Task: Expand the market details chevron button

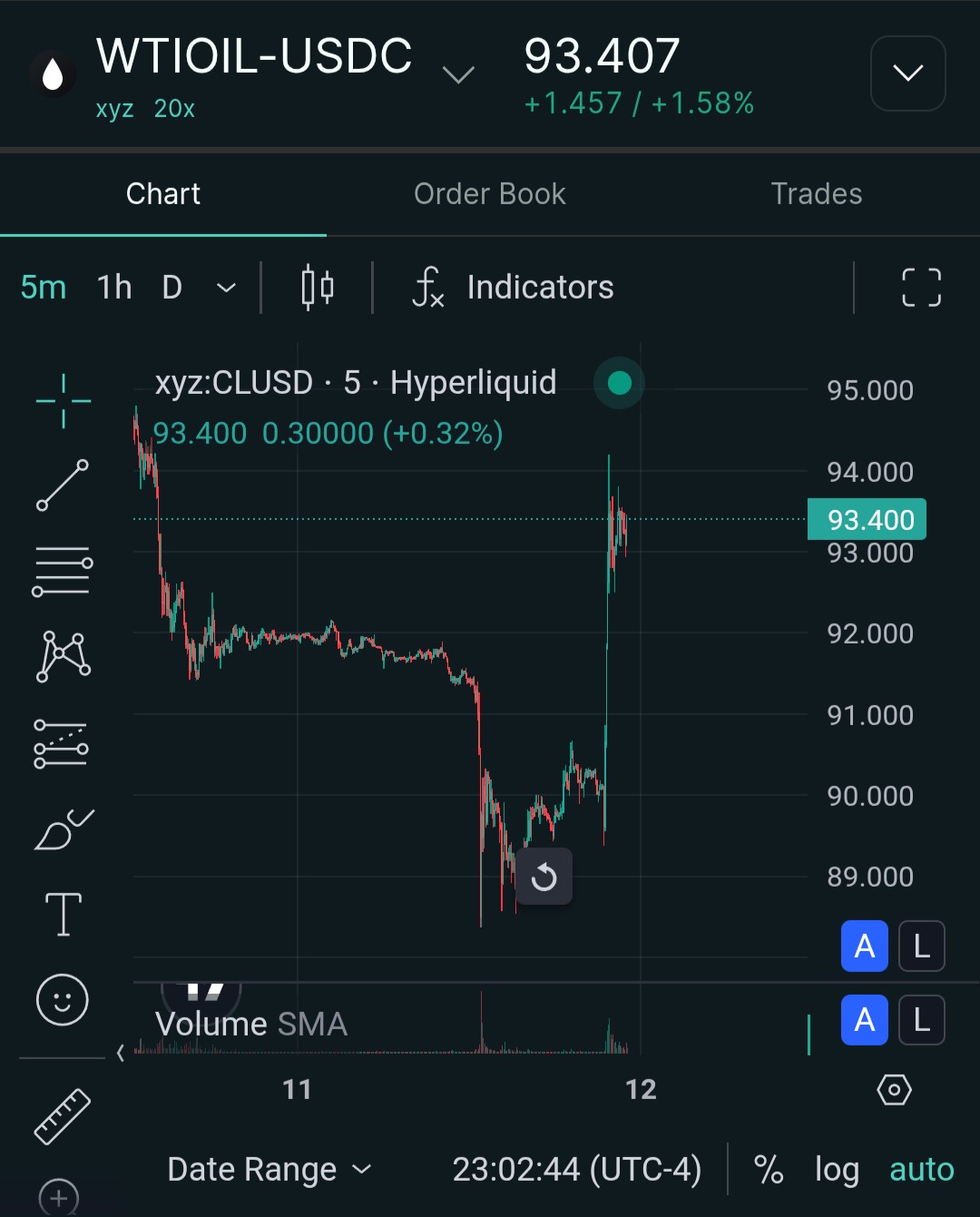Action: click(x=907, y=74)
